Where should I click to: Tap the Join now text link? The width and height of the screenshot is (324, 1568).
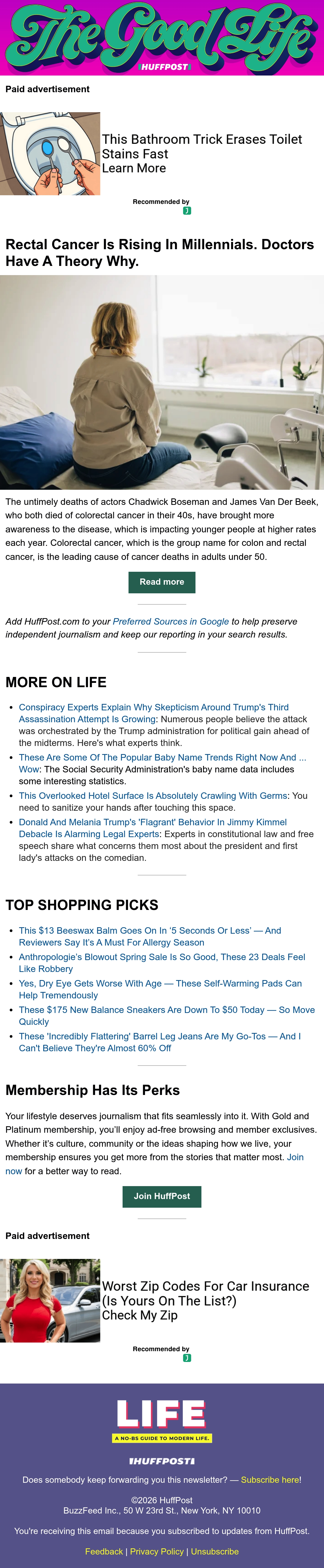(x=155, y=1164)
